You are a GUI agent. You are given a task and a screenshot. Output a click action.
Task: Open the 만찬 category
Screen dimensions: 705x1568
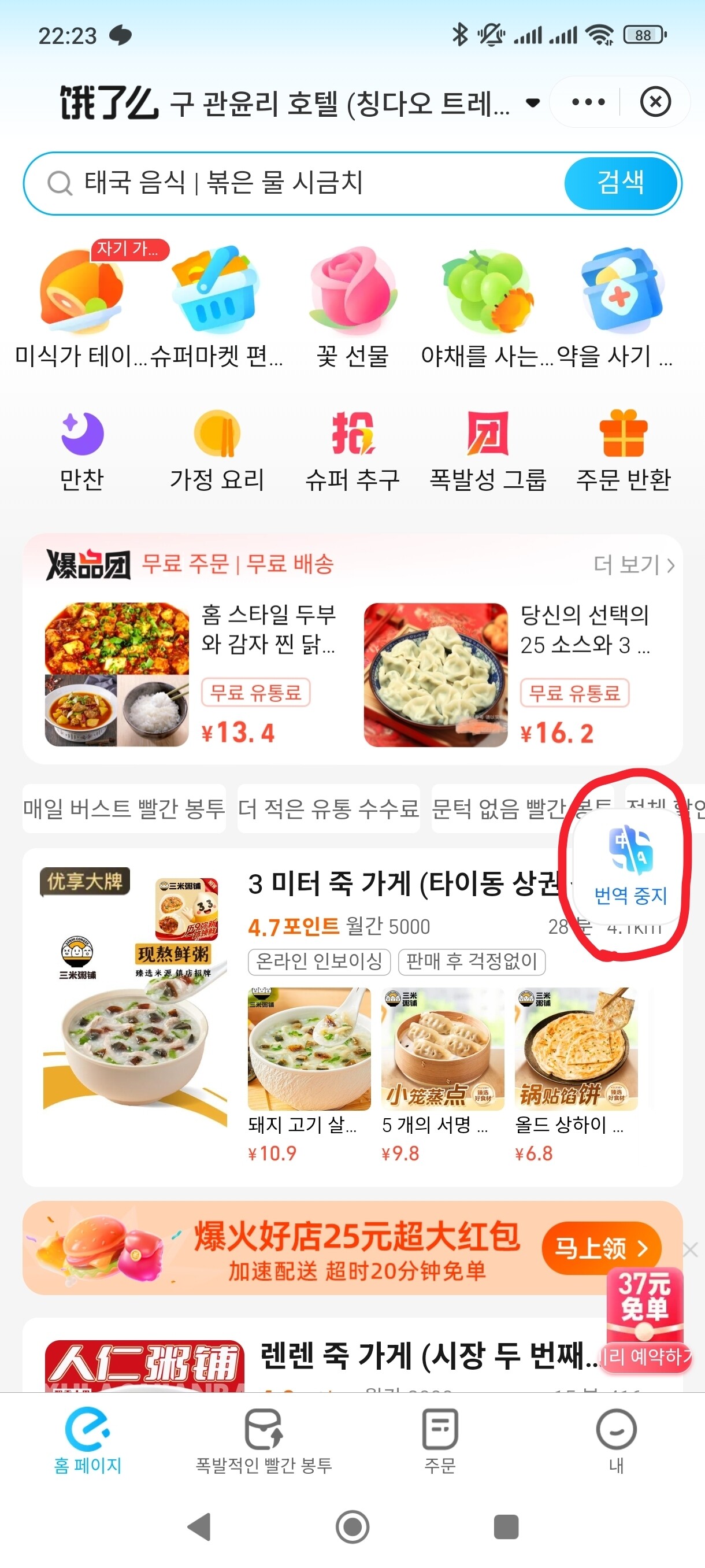click(82, 451)
